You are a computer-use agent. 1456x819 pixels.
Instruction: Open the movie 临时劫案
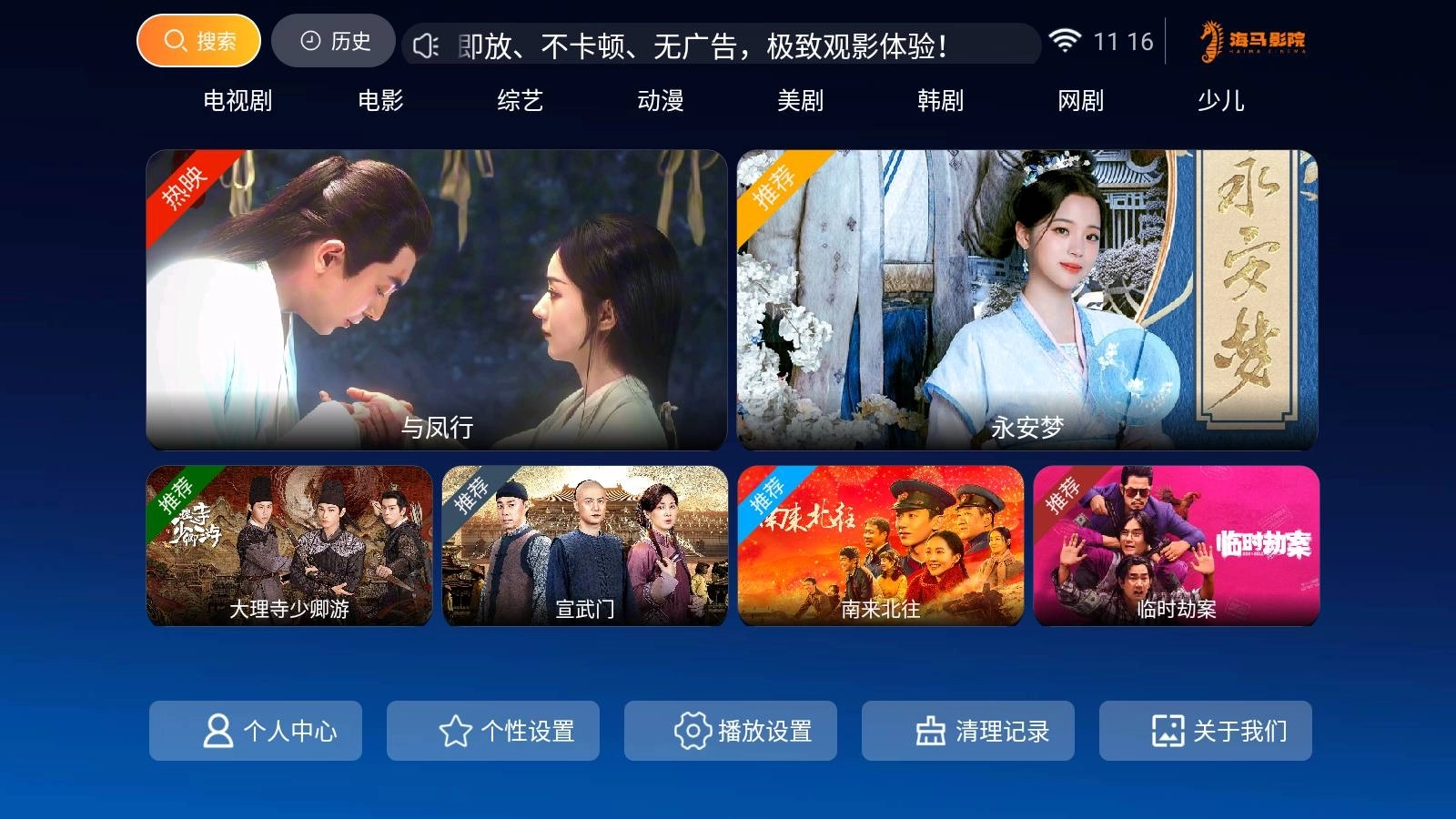pos(1177,546)
